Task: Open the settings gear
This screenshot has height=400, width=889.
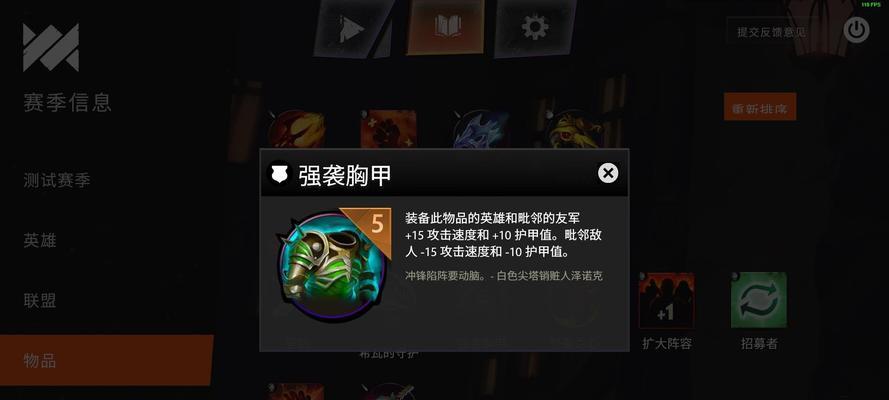Action: click(x=535, y=28)
